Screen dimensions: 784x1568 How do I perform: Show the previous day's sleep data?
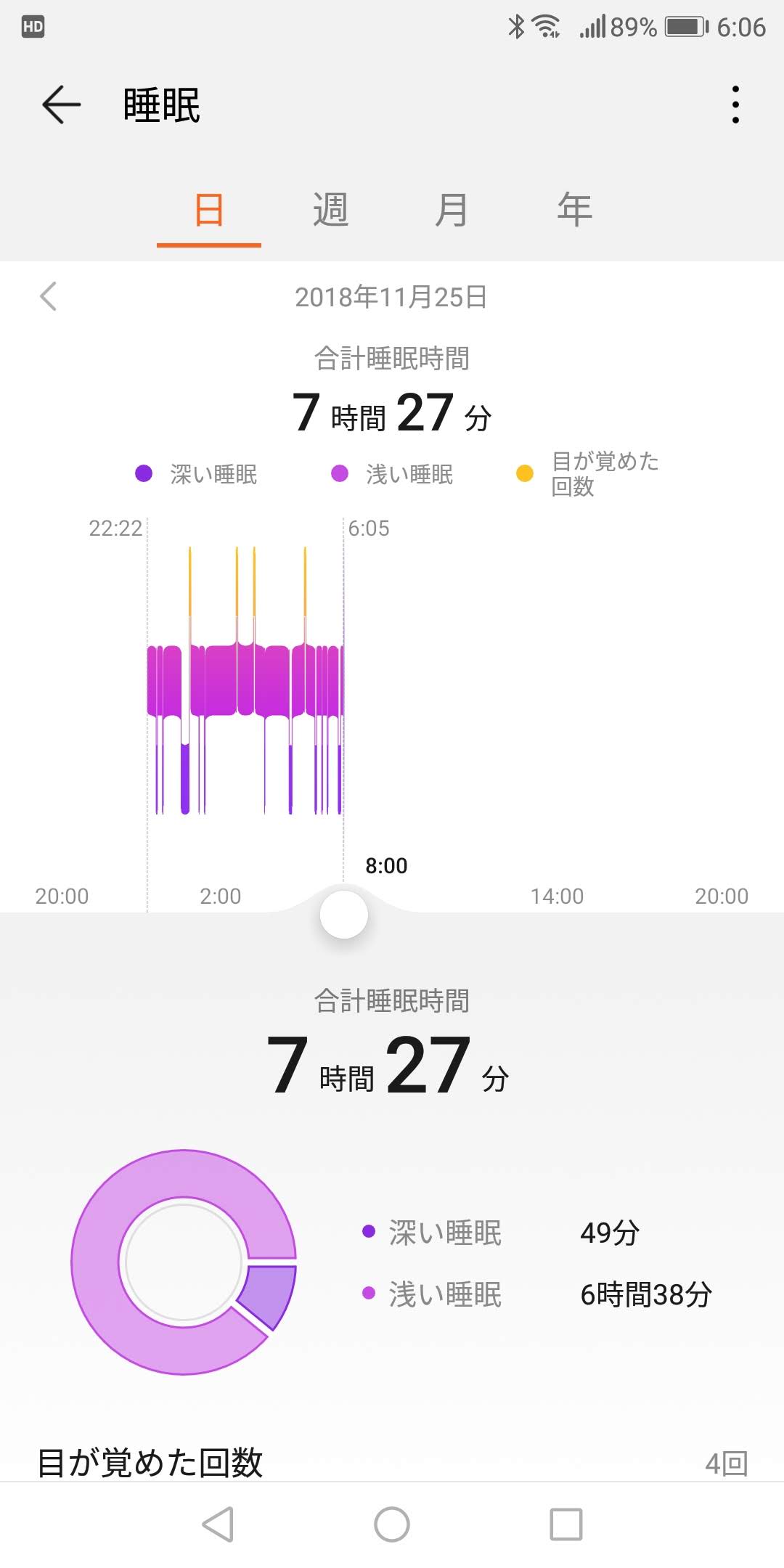coord(49,296)
